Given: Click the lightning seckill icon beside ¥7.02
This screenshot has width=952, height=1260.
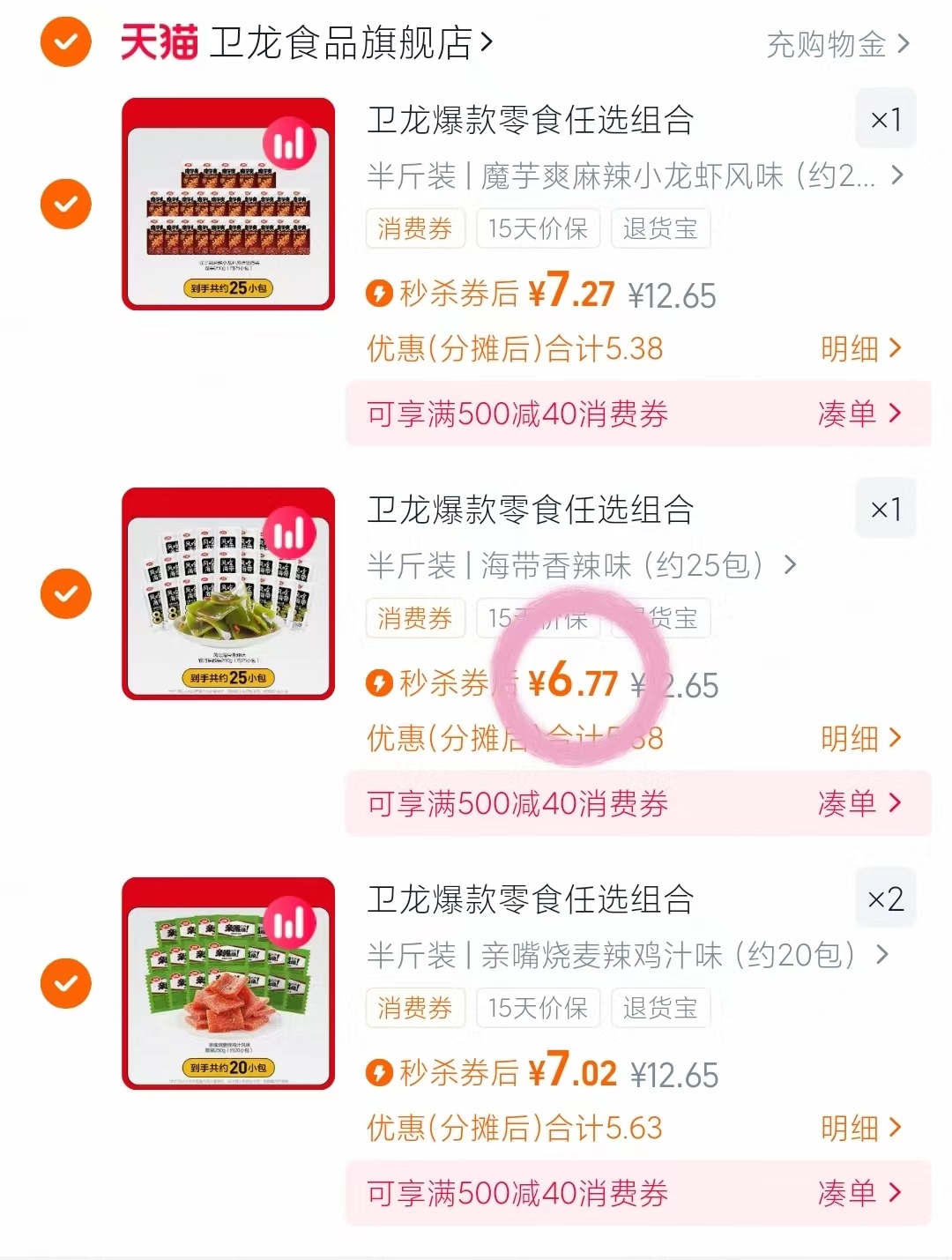Looking at the screenshot, I should tap(380, 1074).
